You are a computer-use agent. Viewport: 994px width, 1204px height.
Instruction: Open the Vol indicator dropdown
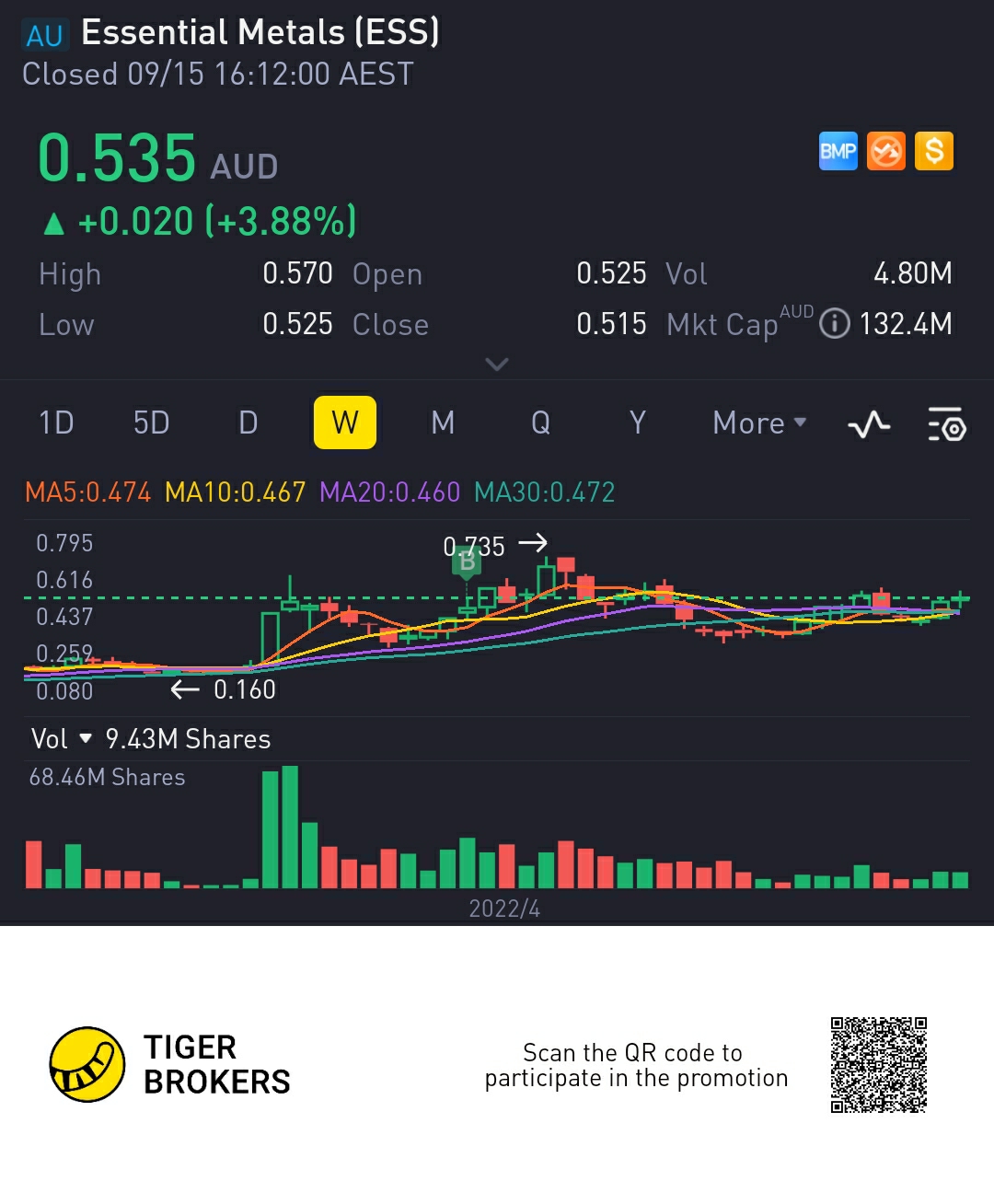62,739
